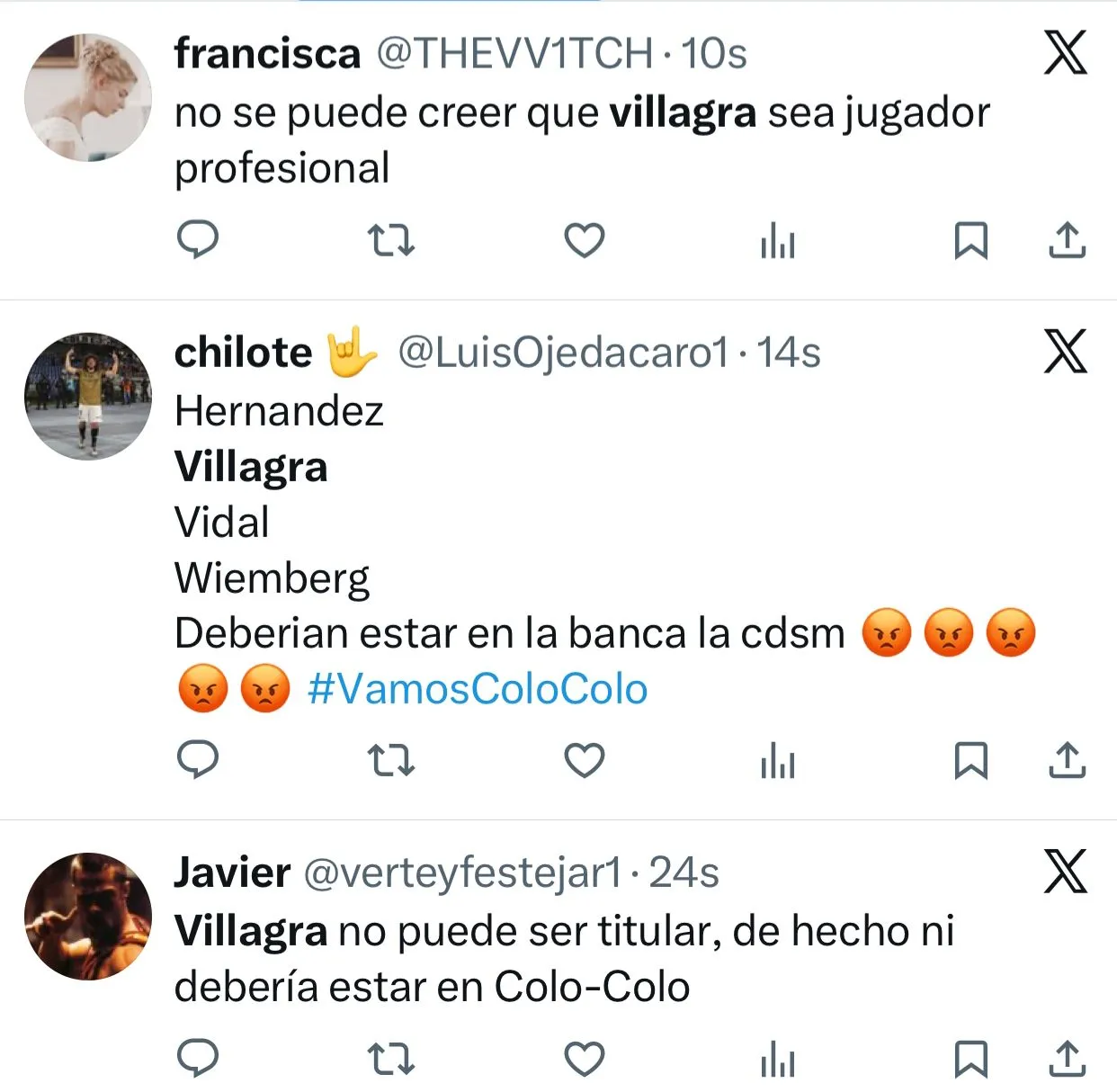Image resolution: width=1117 pixels, height=1092 pixels.
Task: Like Javier's tweet about Villagra
Action: [584, 1060]
